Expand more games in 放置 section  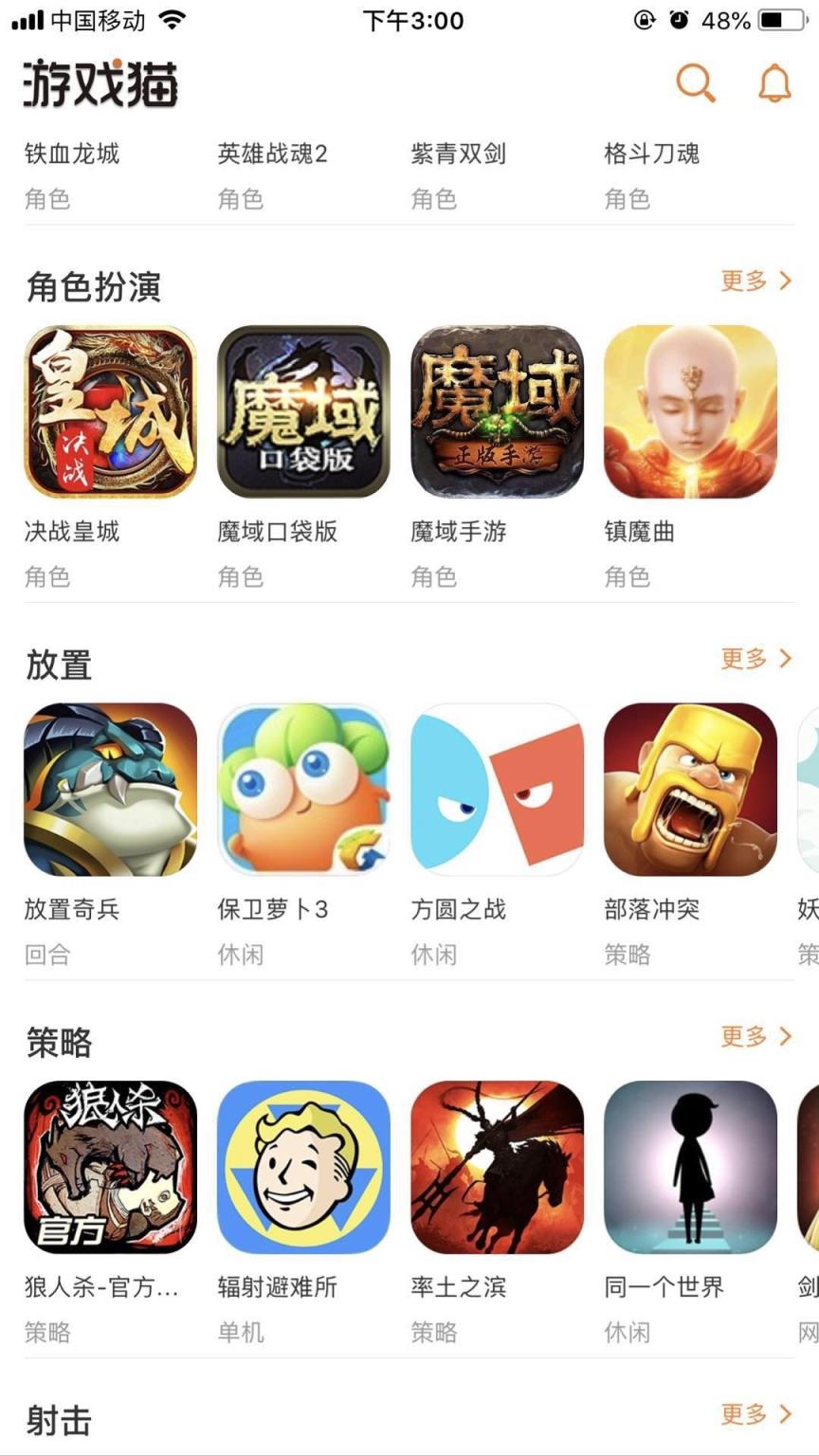pos(754,659)
